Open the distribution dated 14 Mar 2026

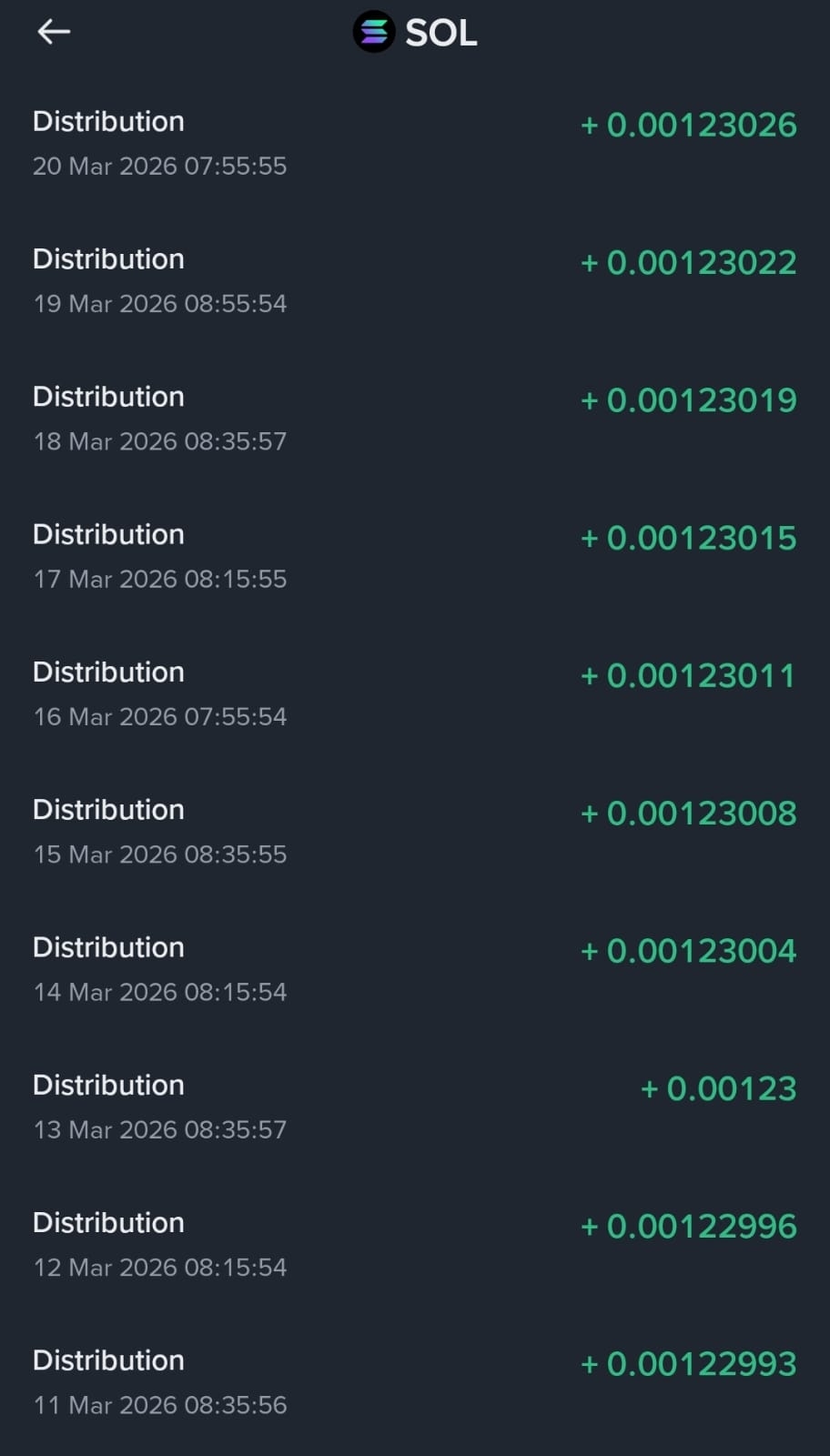click(414, 968)
